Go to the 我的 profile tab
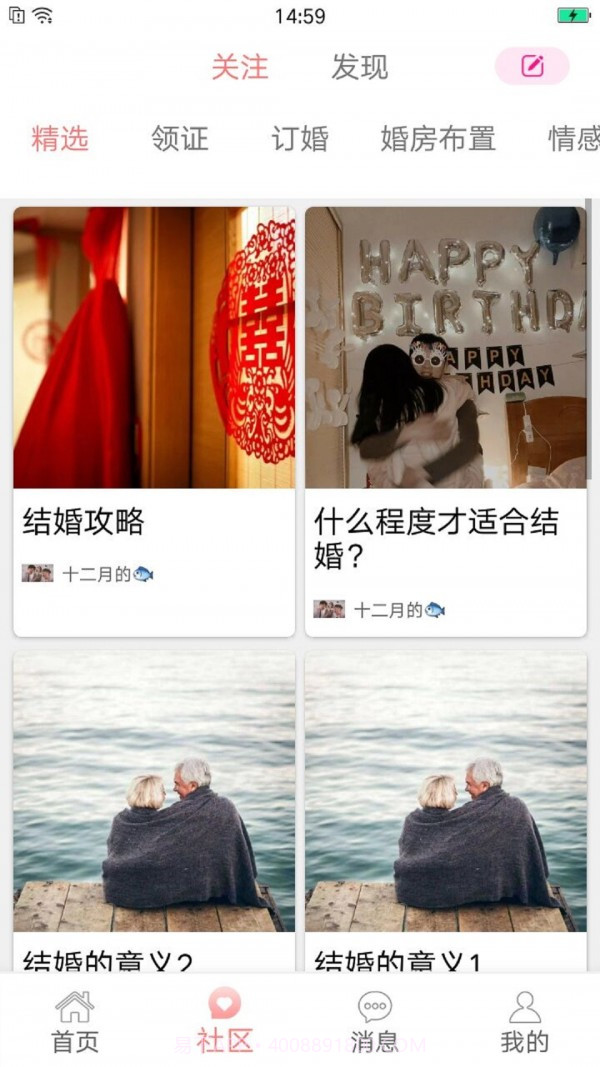600x1067 pixels. pos(524,1021)
